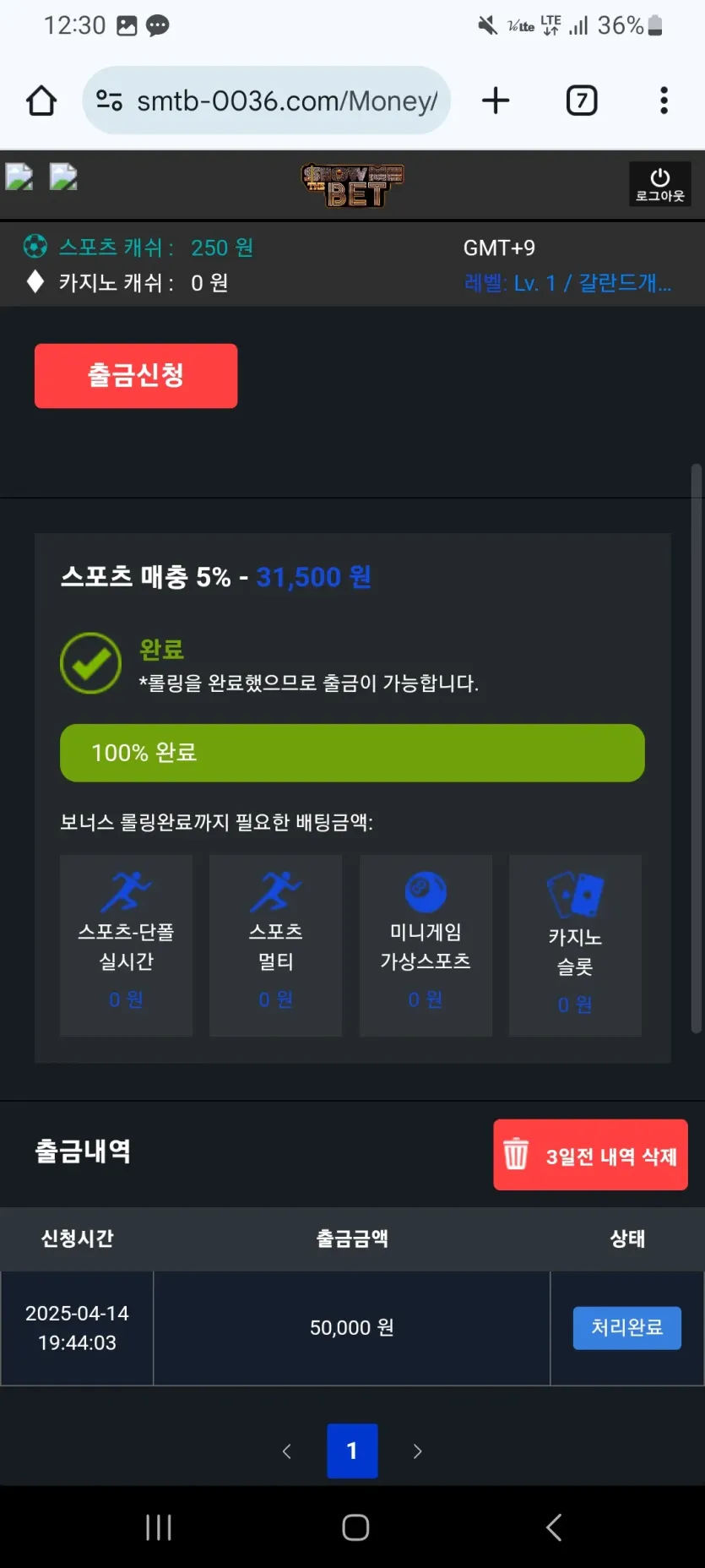This screenshot has width=705, height=1568.
Task: Go to the next page arrow
Action: tap(417, 1451)
